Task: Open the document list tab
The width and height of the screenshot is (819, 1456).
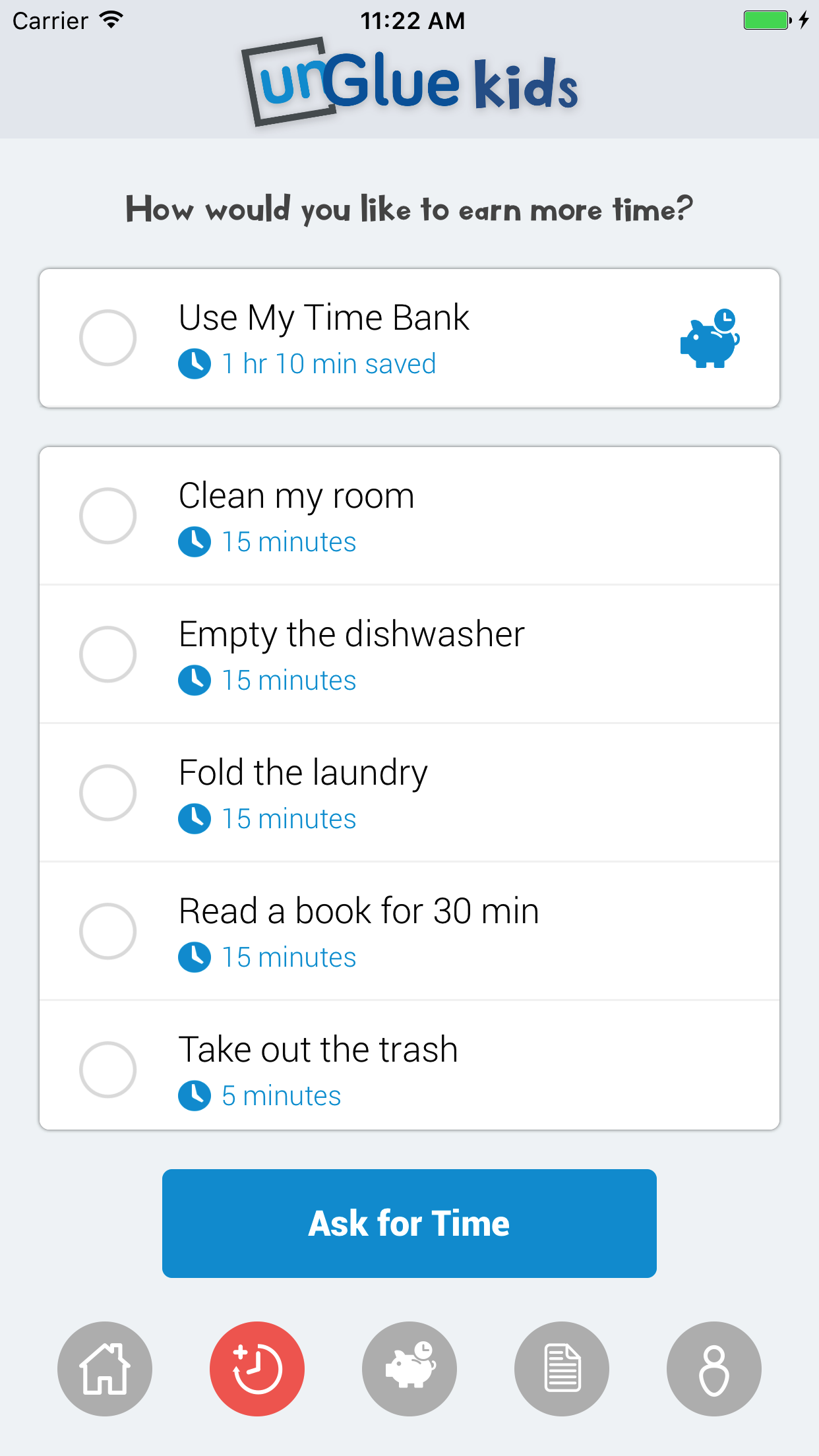Action: (562, 1368)
